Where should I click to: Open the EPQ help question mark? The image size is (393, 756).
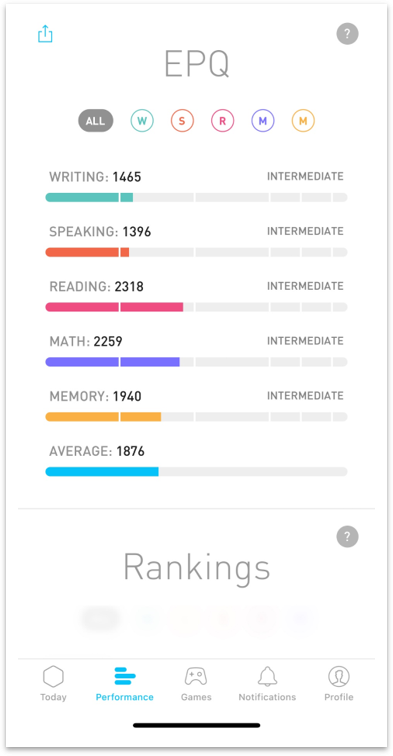pyautogui.click(x=347, y=34)
